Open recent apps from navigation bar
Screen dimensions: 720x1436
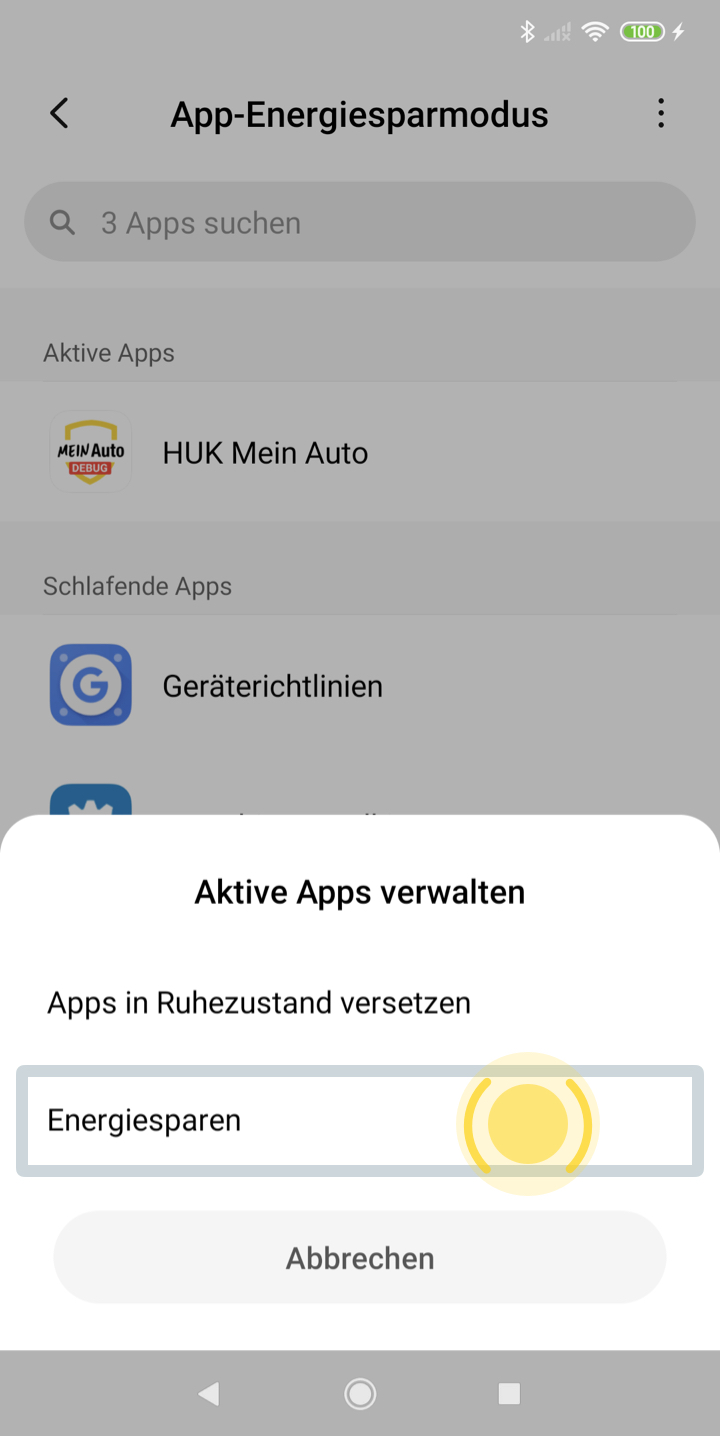[x=510, y=1393]
